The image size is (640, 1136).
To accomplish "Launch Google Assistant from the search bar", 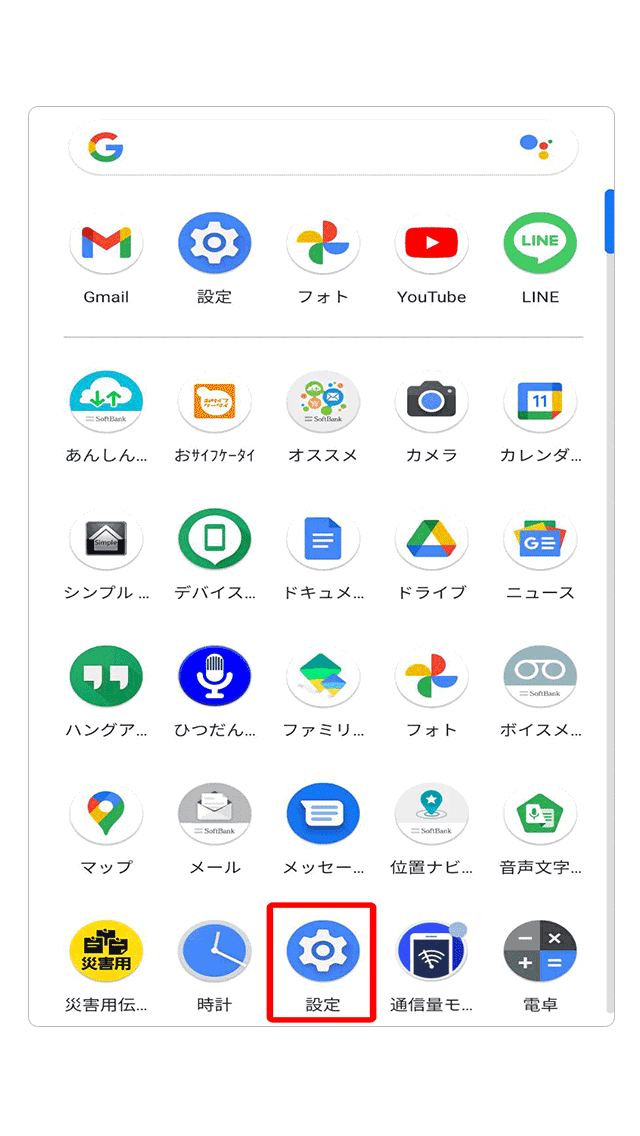I will point(536,148).
